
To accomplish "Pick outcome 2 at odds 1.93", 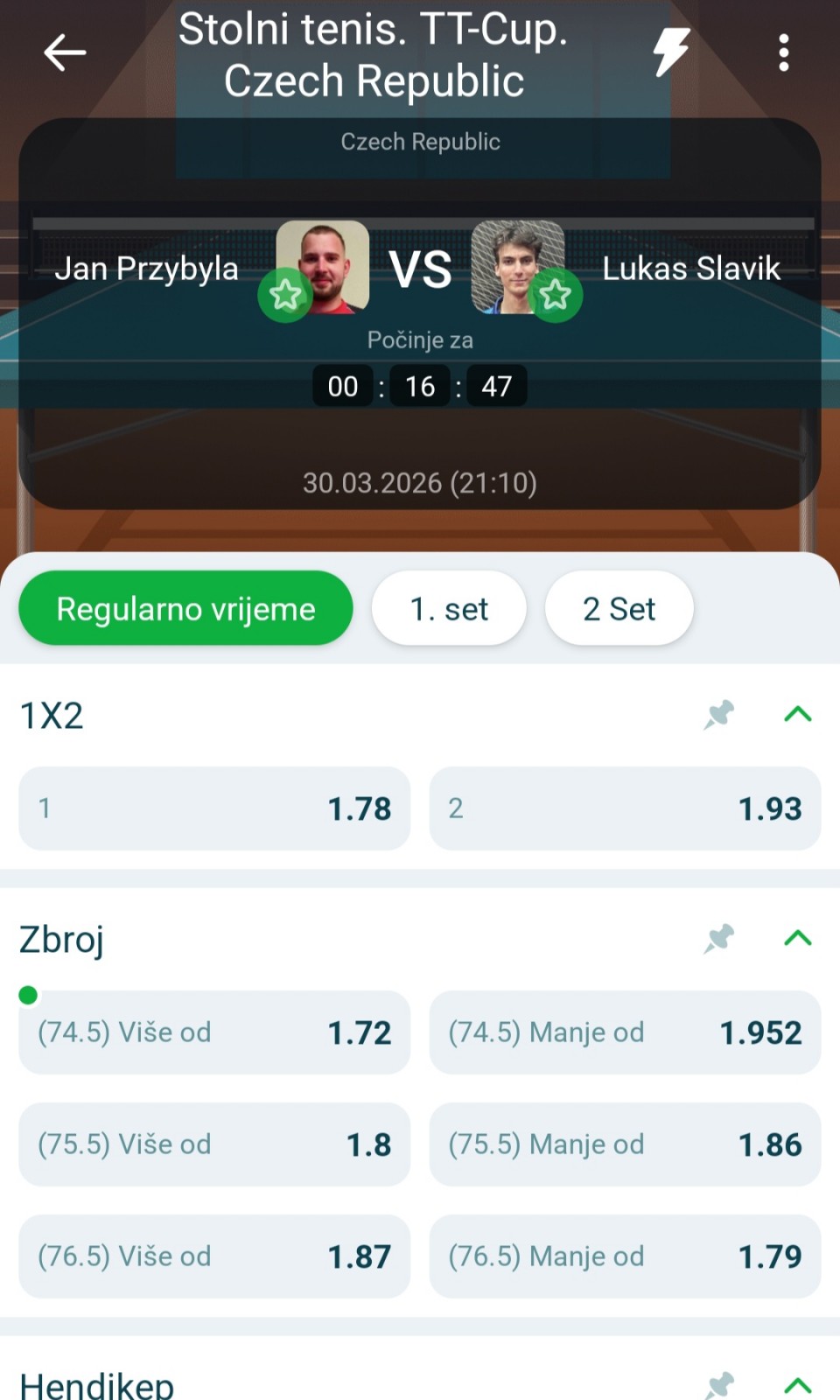I will click(x=625, y=808).
